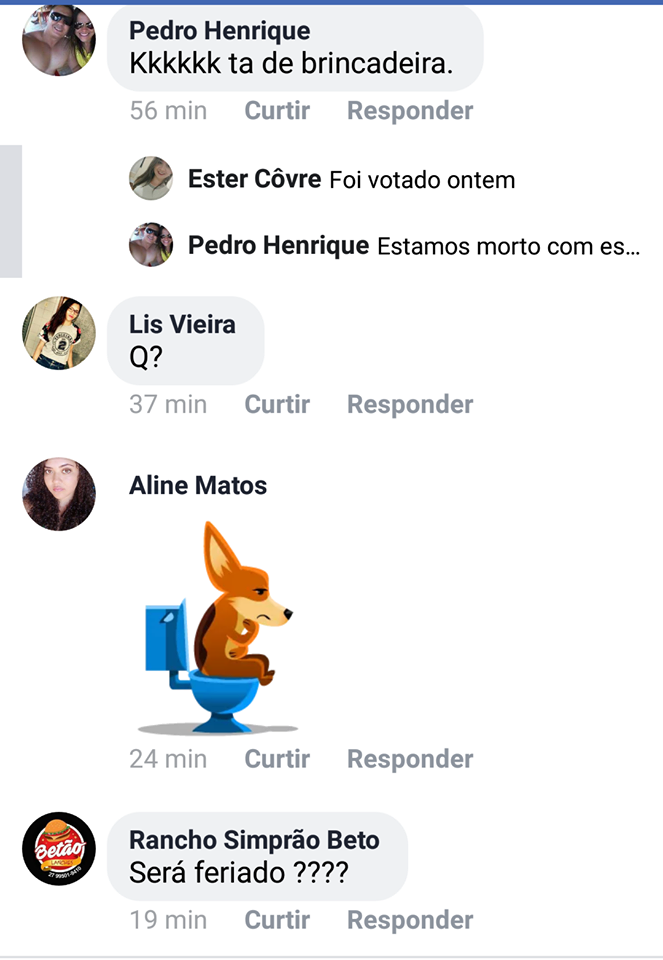Reply to Aline Matos's comment
663x960 pixels.
[409, 759]
